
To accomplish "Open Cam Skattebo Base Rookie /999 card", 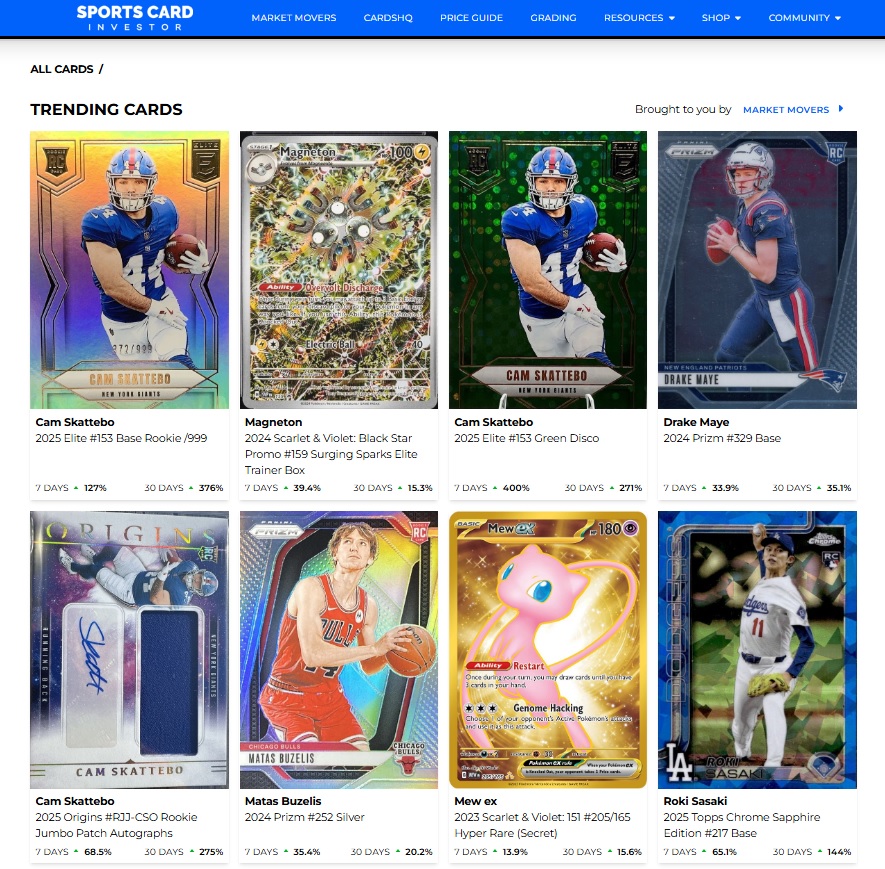I will tap(129, 270).
